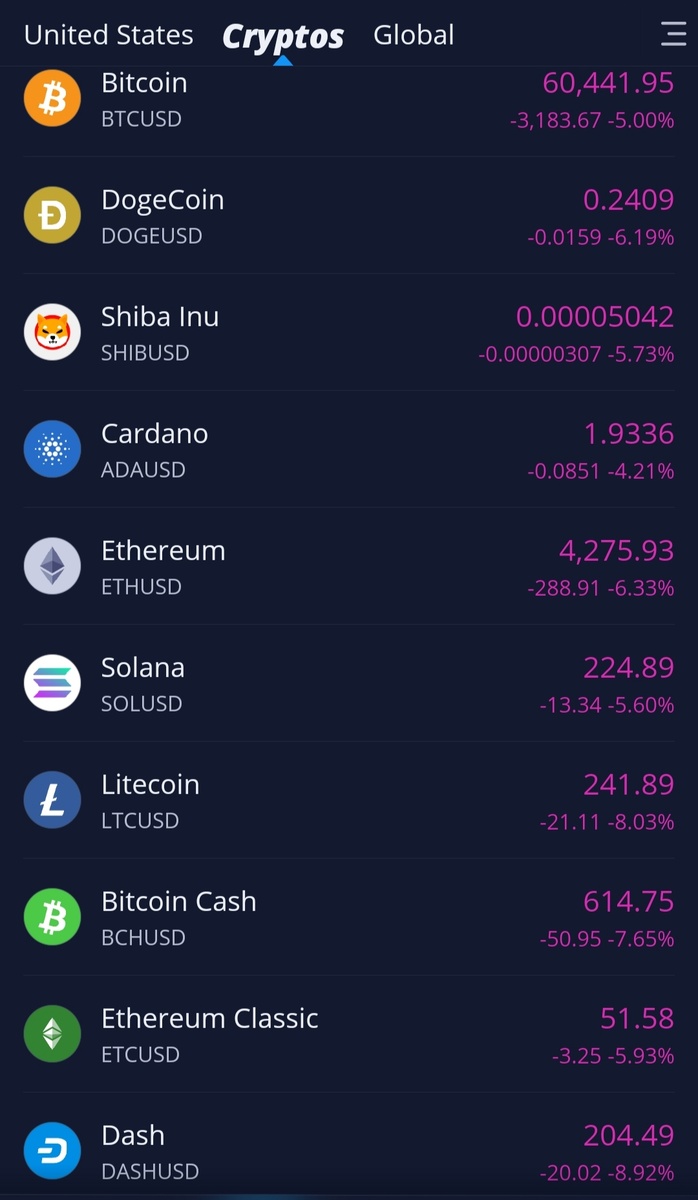This screenshot has width=698, height=1200.
Task: Switch to the Global tab
Action: tap(413, 35)
